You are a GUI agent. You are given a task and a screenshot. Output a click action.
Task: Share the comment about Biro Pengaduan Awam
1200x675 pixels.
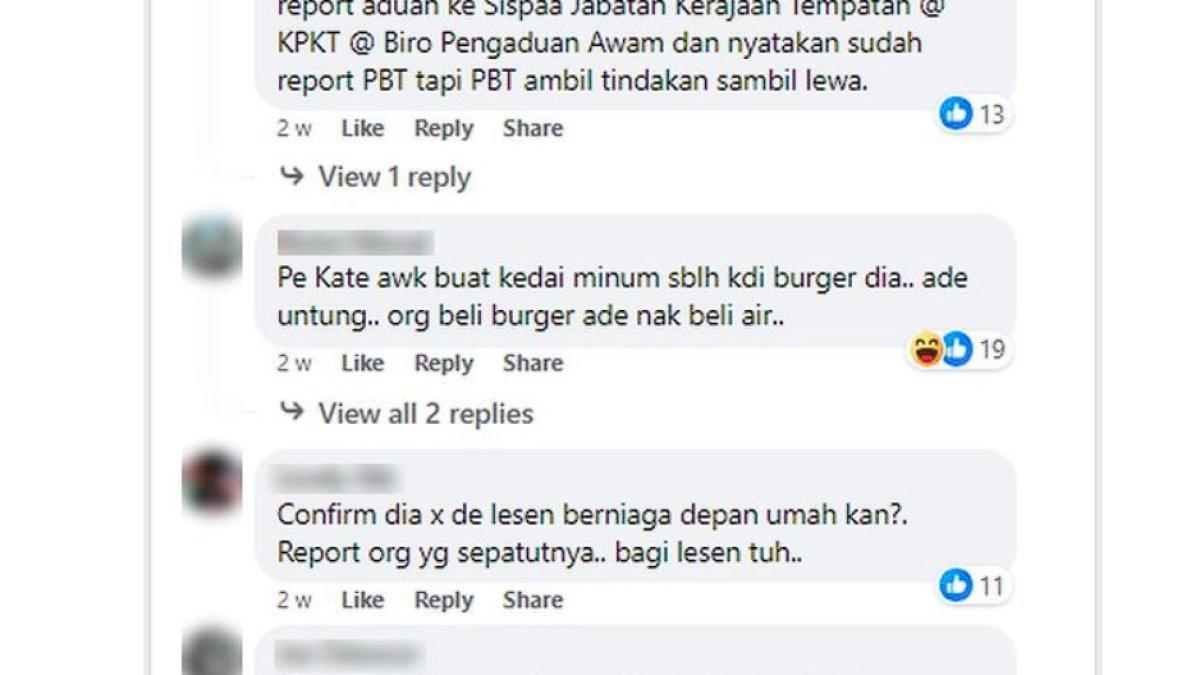click(x=532, y=129)
